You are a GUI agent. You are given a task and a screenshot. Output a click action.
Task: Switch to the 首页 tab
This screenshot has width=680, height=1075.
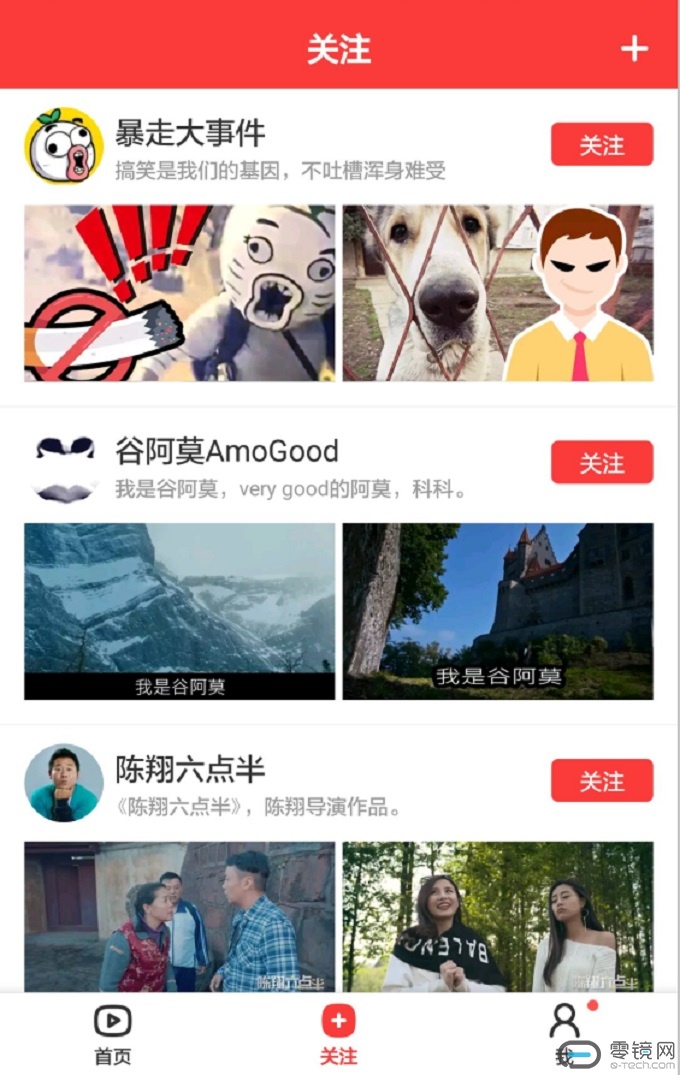(112, 1034)
